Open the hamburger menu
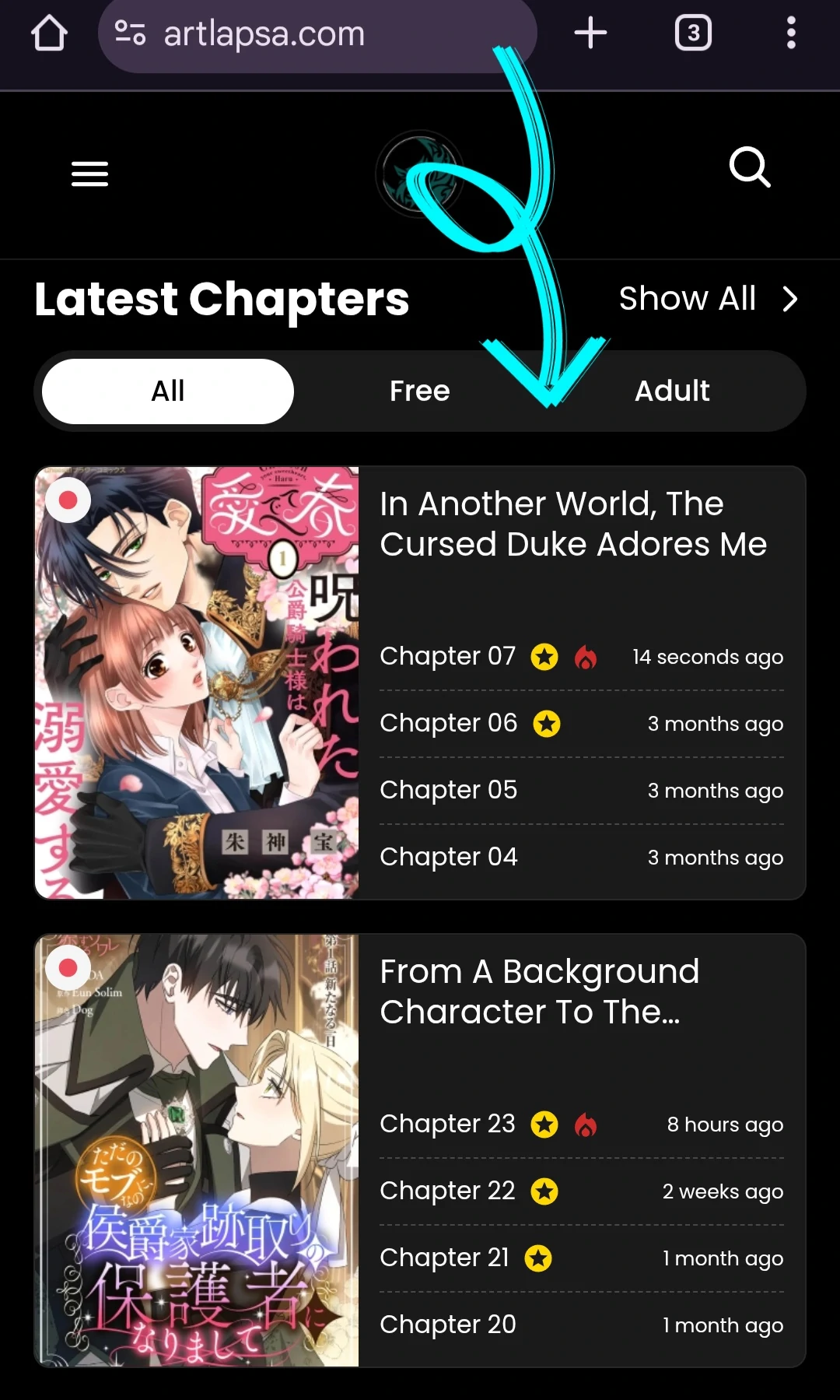This screenshot has height=1400, width=840. (x=89, y=174)
